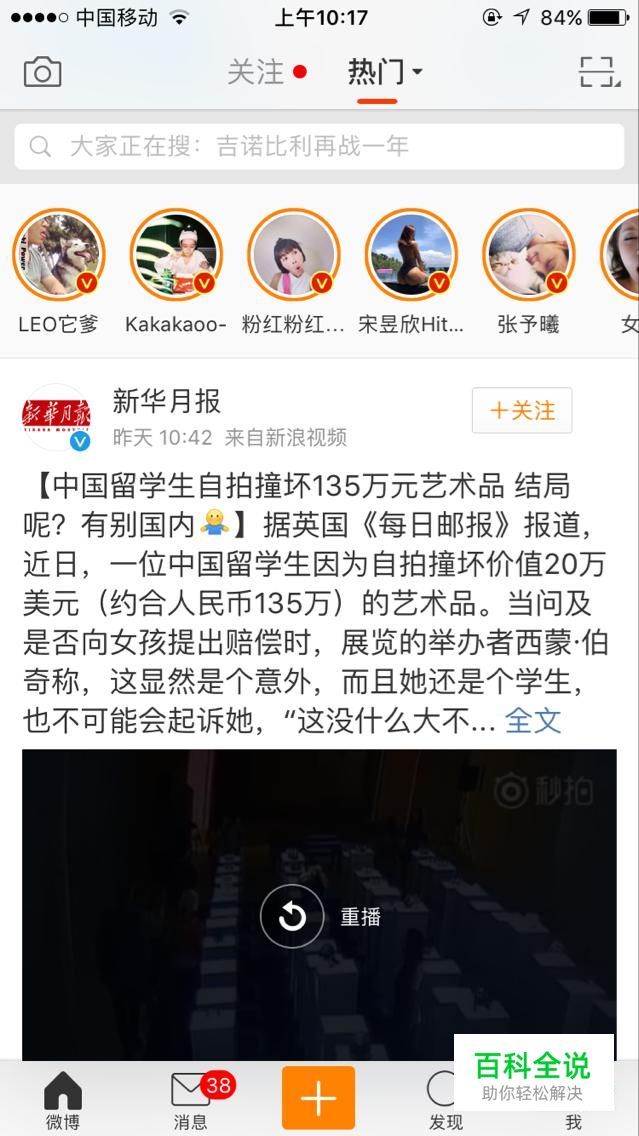
Task: Switch to the 关注 tab
Action: (256, 72)
